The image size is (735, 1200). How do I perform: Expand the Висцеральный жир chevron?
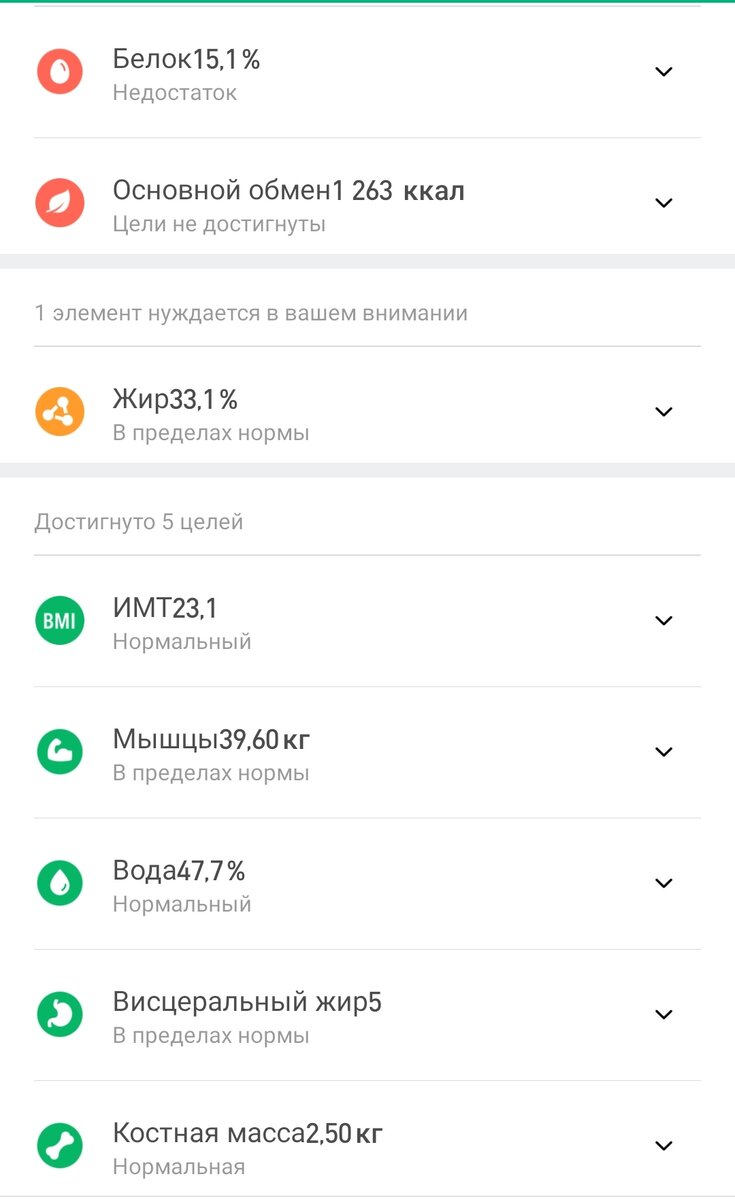tap(663, 1014)
